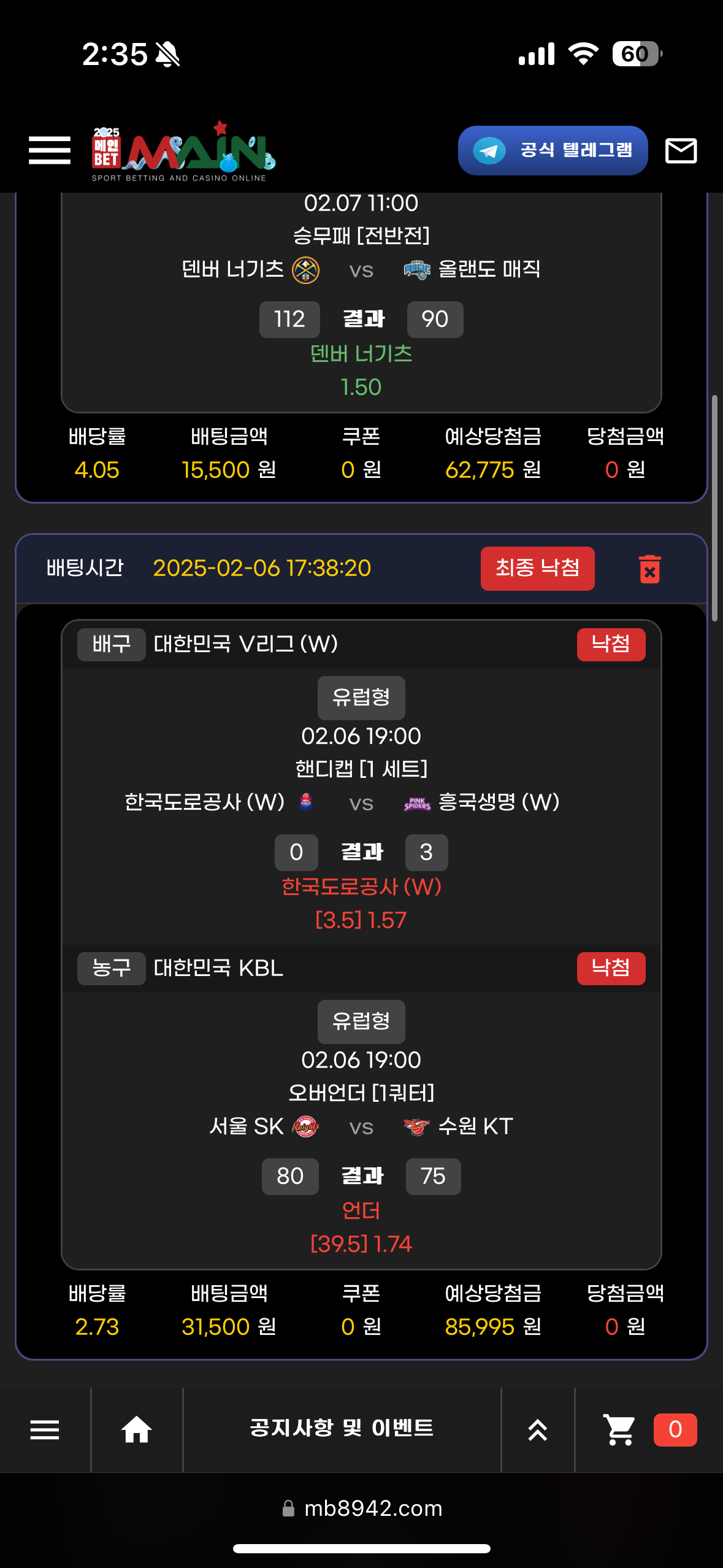Tap the MAIN BET logo in the header
Viewport: 723px width, 1568px height.
[183, 152]
